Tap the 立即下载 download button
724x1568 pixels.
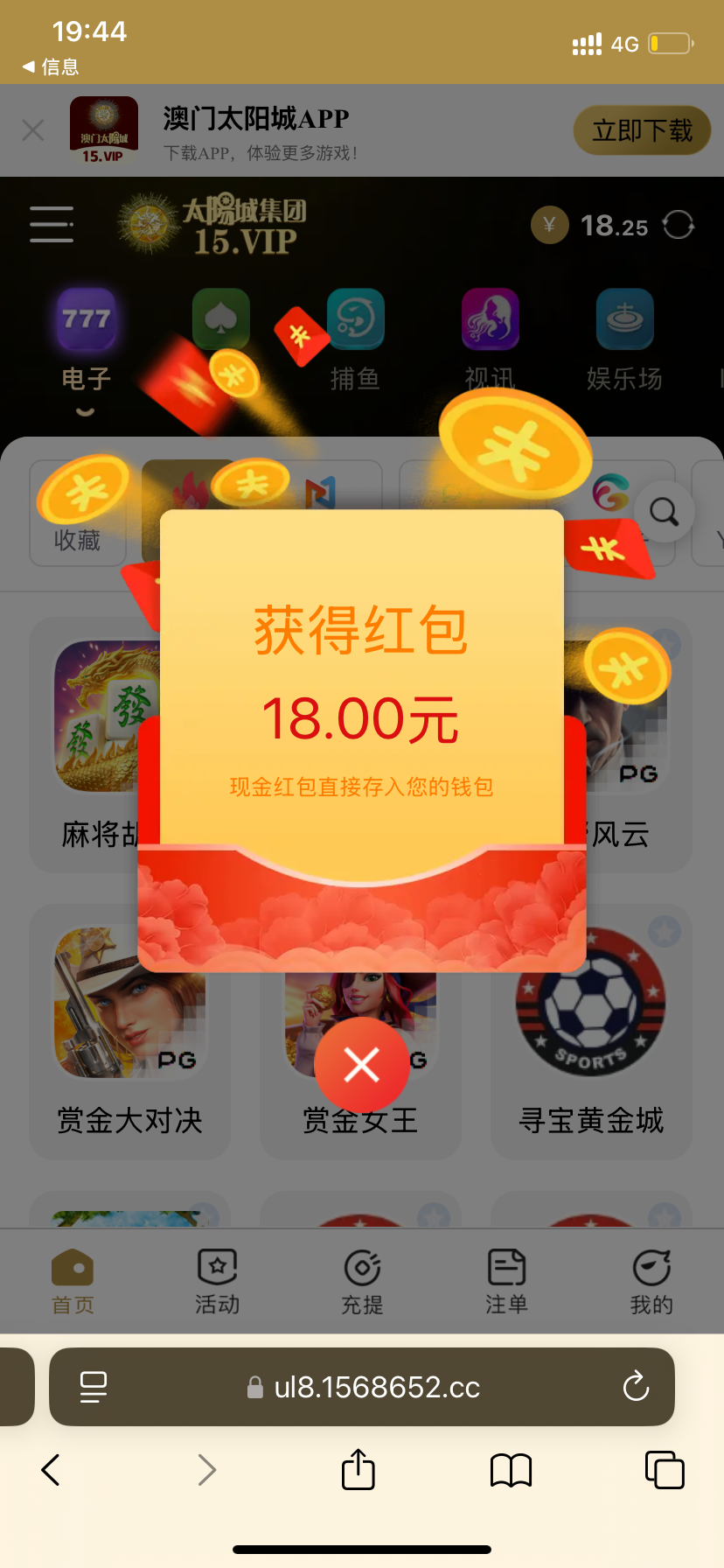point(642,130)
